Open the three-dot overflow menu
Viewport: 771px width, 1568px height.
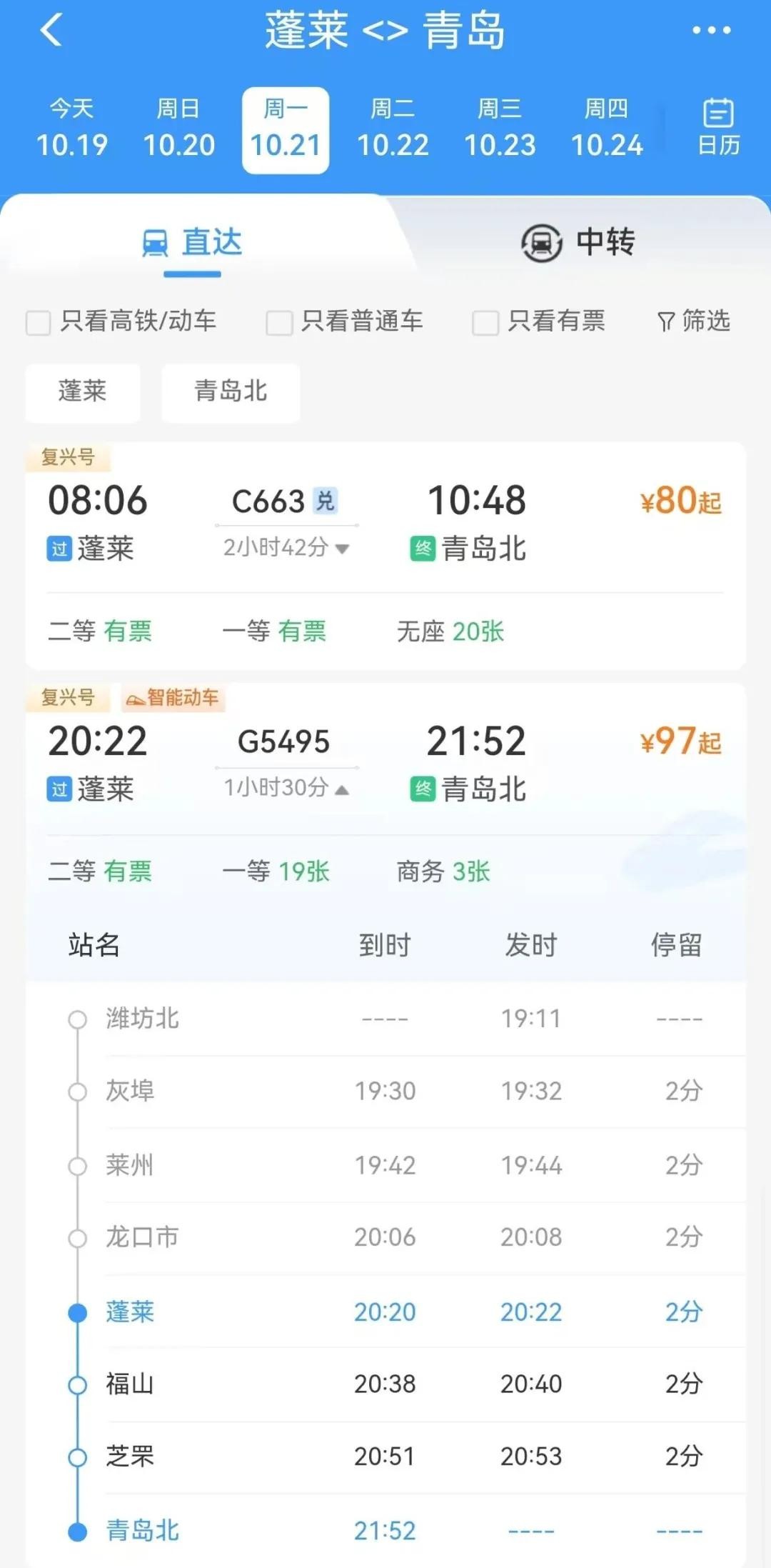(711, 31)
